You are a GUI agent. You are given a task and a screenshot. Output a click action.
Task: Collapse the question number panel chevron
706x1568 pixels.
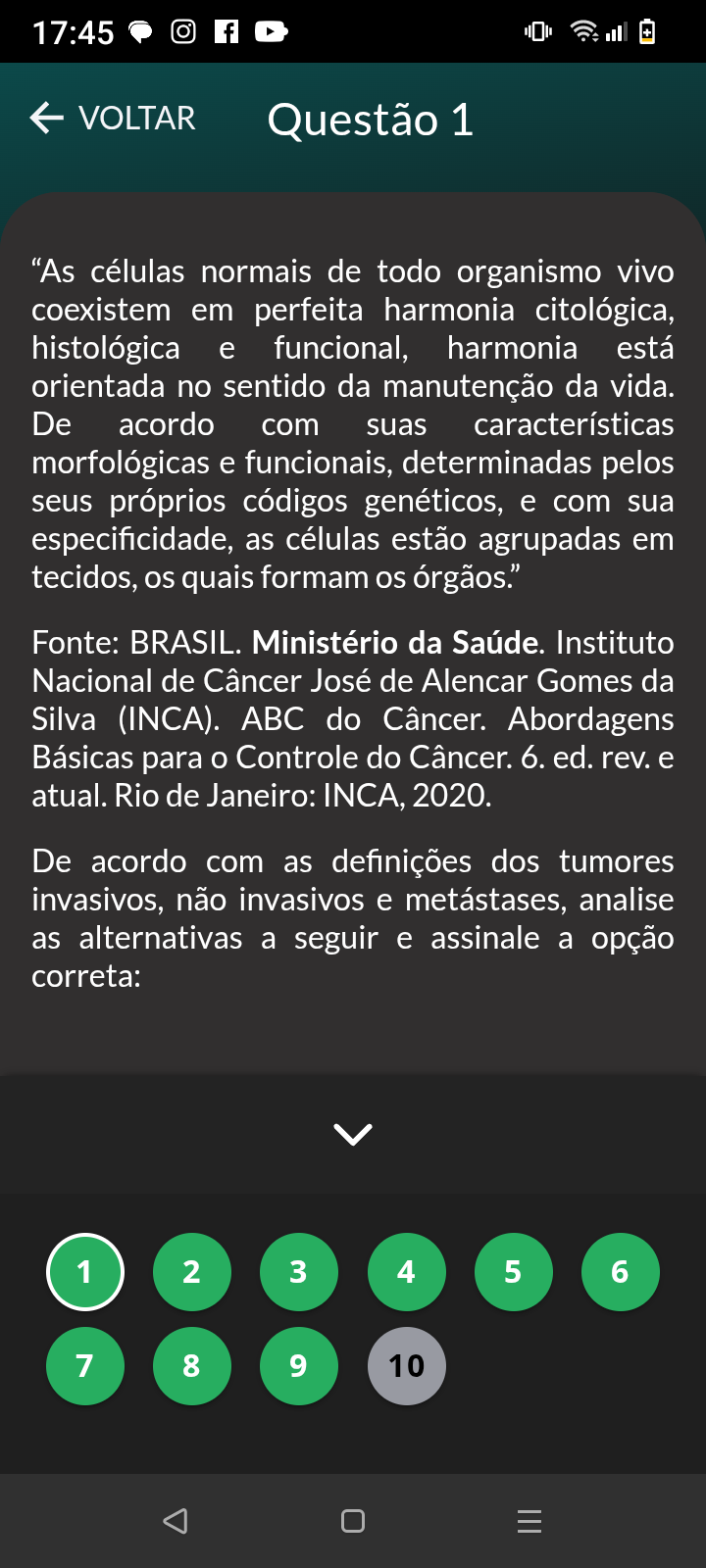[353, 1134]
